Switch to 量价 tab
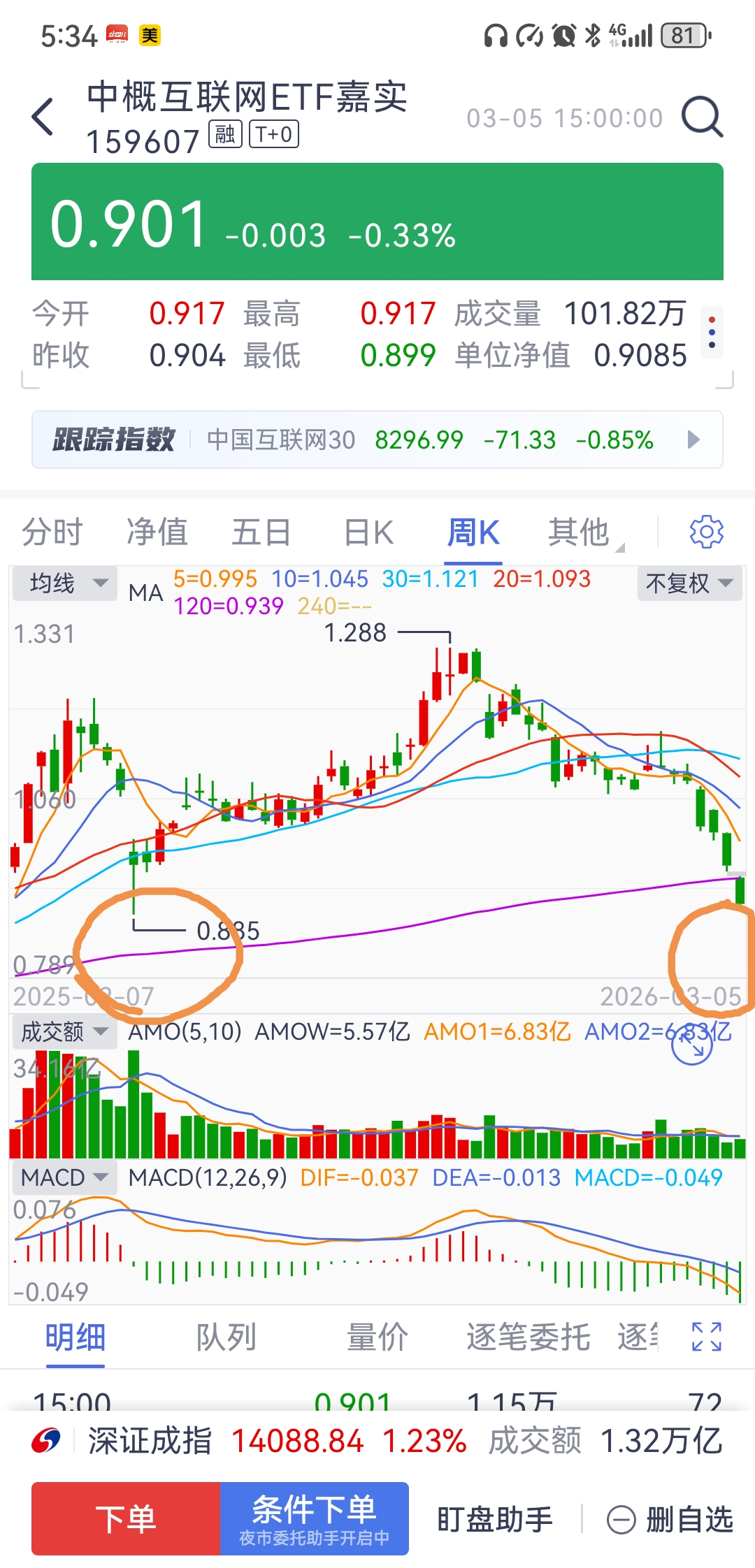Image resolution: width=755 pixels, height=1568 pixels. pyautogui.click(x=377, y=1337)
